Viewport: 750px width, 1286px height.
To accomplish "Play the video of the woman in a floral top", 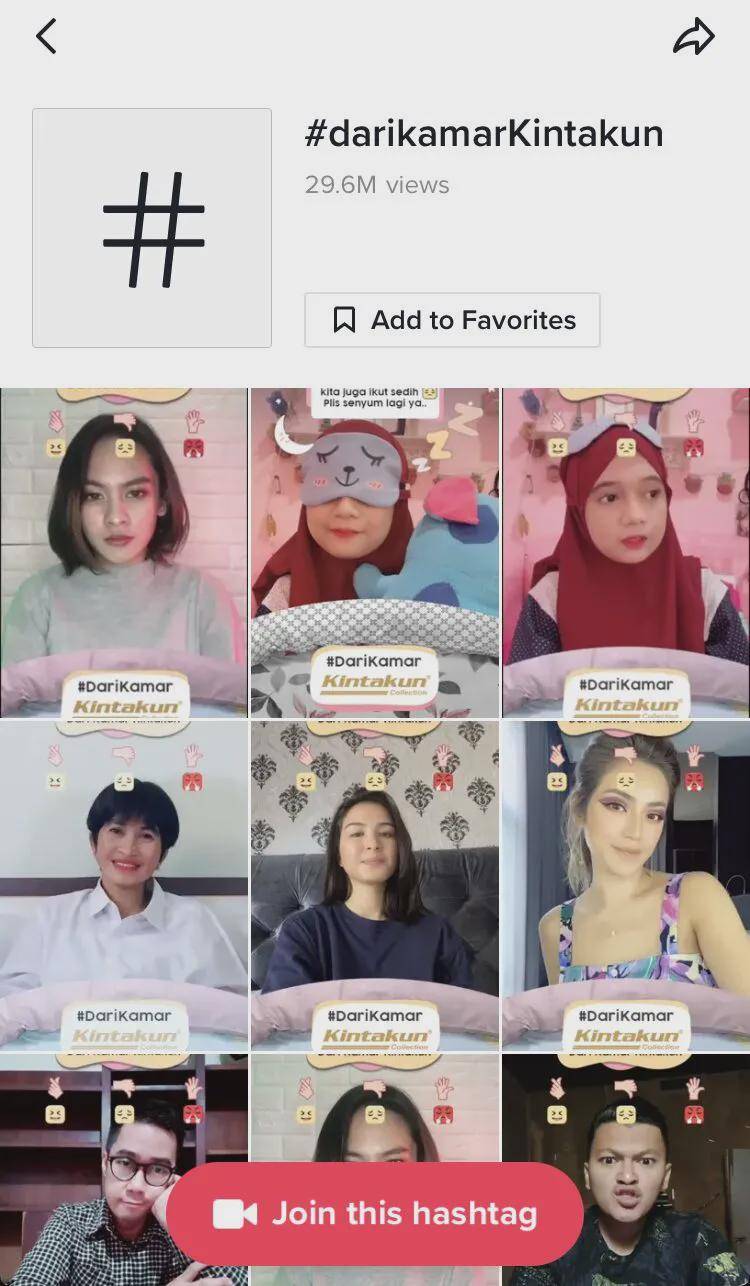I will pyautogui.click(x=626, y=885).
